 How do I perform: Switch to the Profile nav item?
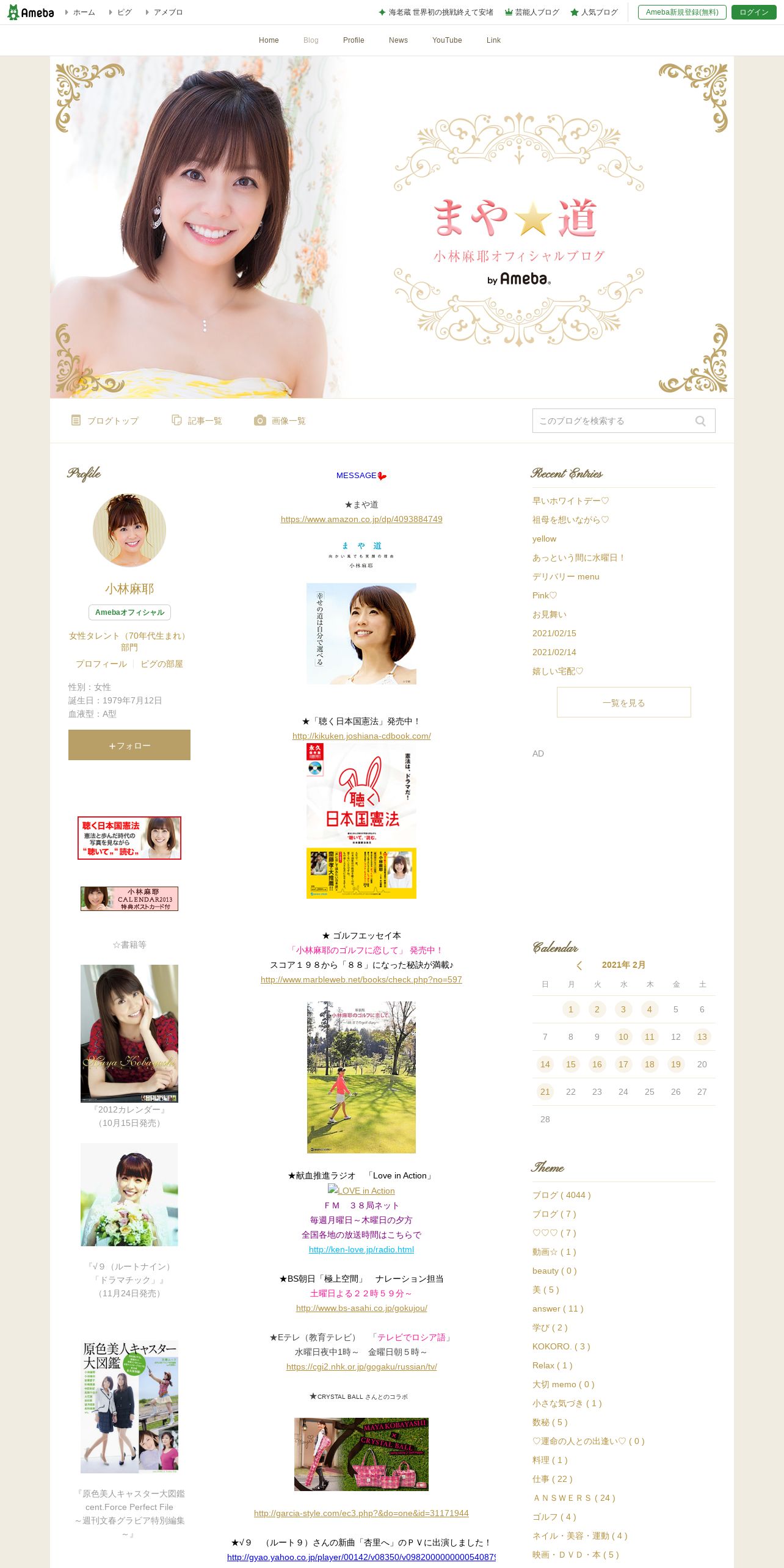click(354, 40)
